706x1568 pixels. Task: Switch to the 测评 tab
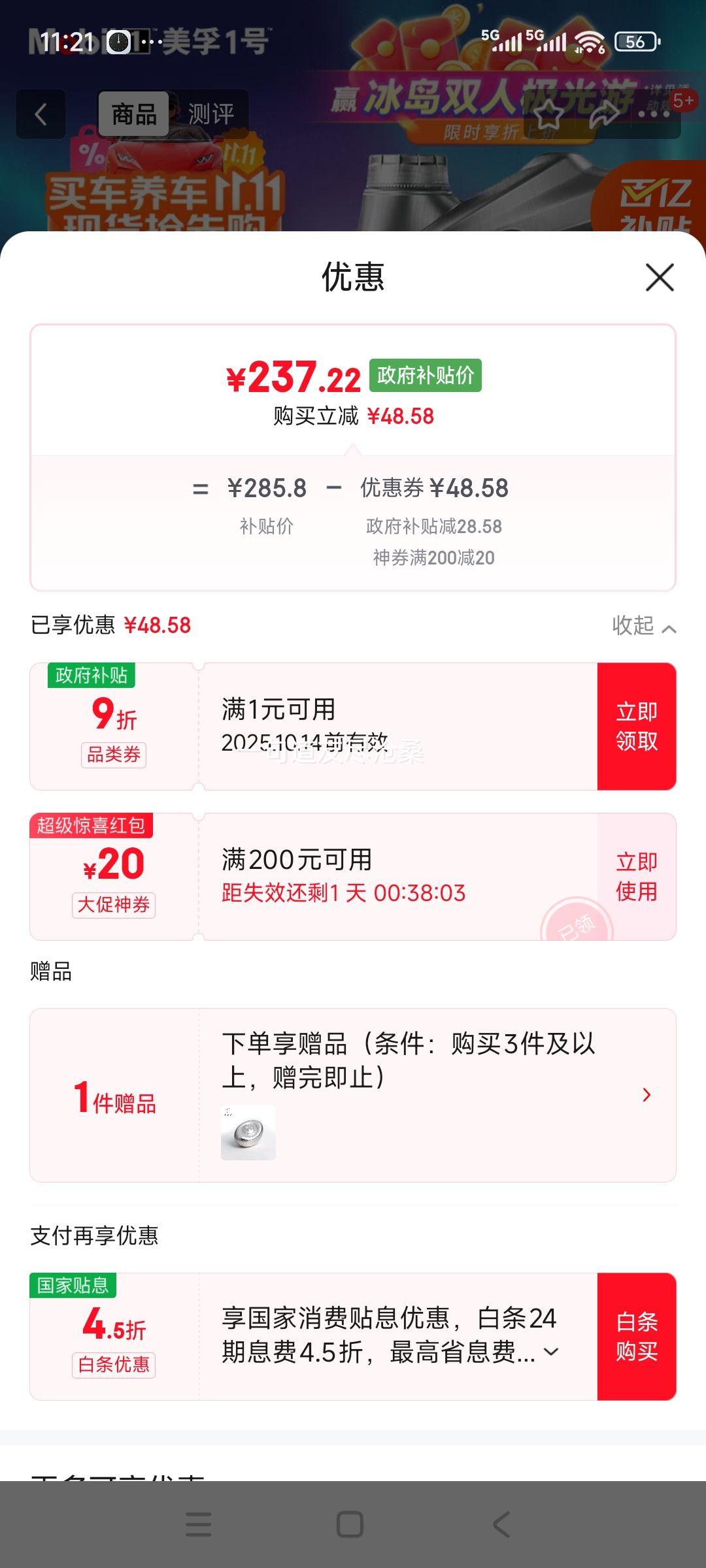click(x=210, y=114)
